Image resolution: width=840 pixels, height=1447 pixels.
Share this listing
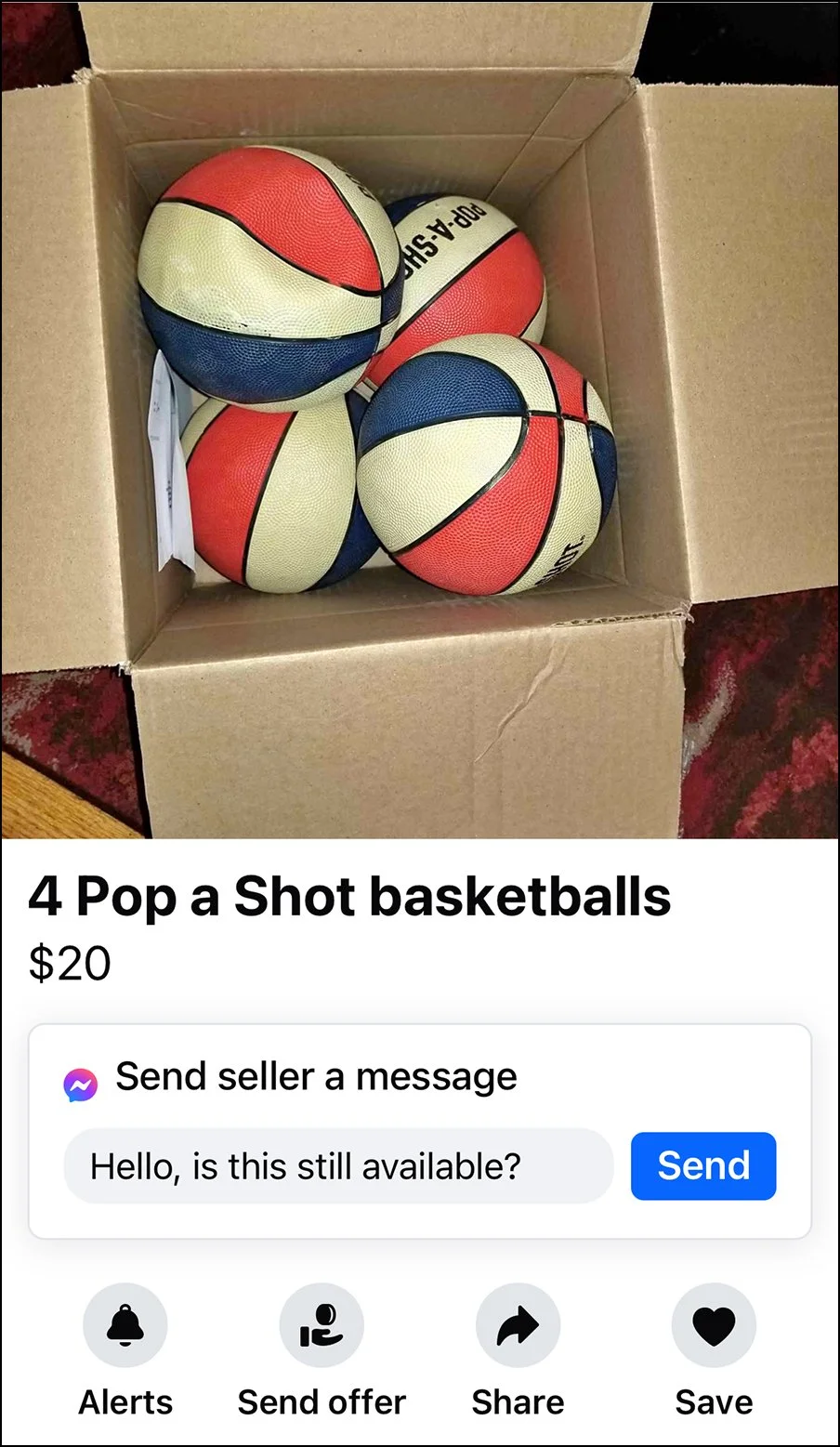tap(518, 1326)
